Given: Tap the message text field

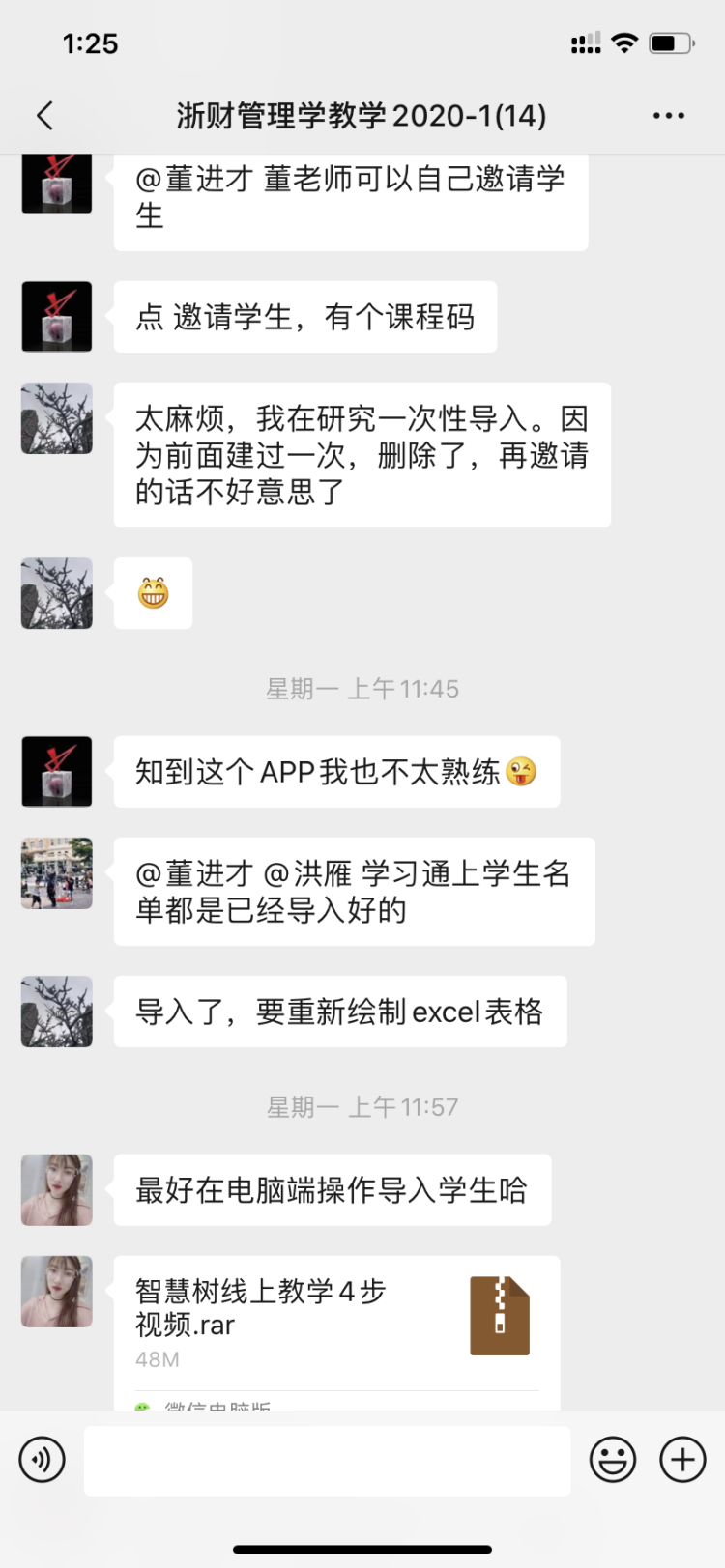Looking at the screenshot, I should pyautogui.click(x=327, y=1461).
